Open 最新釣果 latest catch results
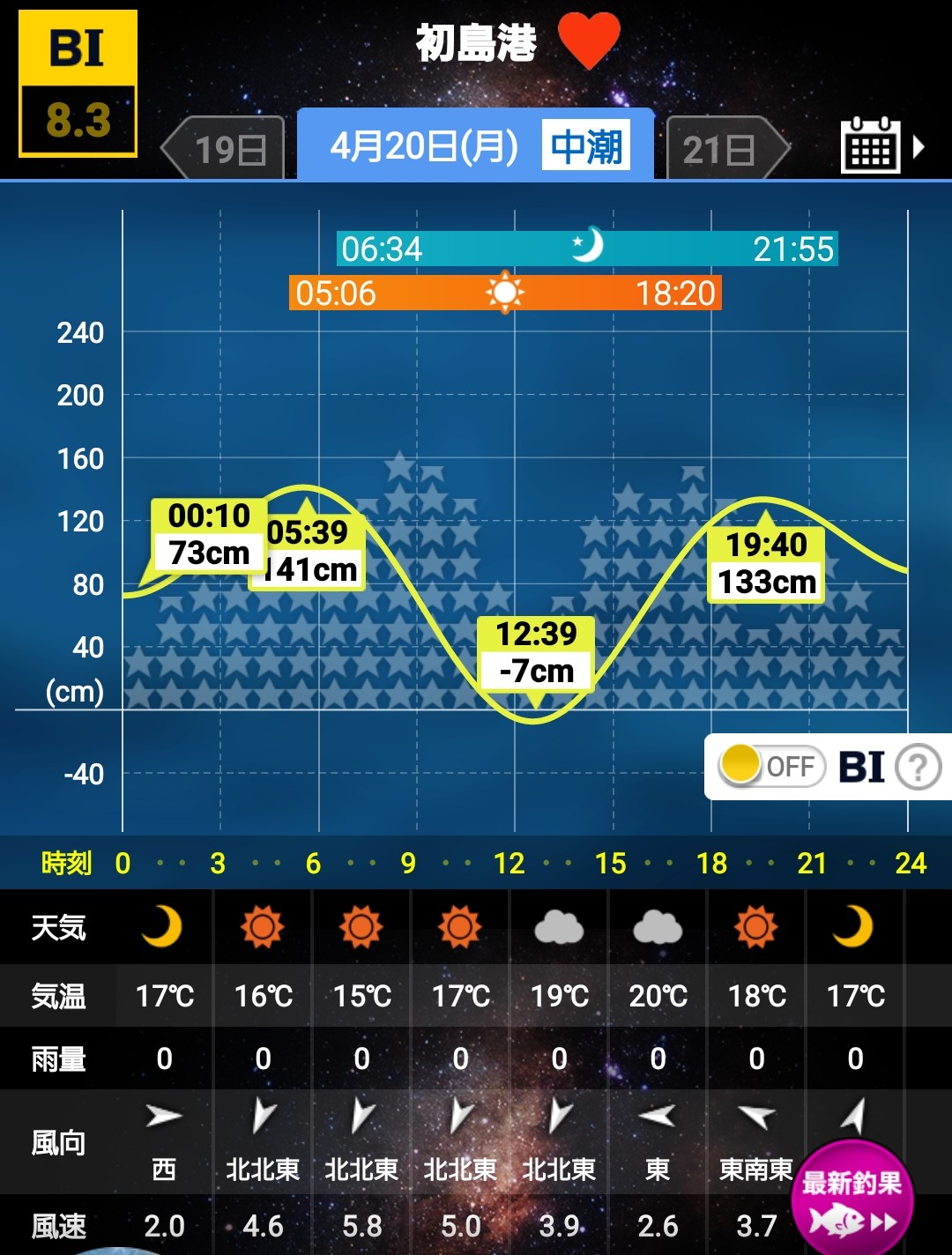The height and width of the screenshot is (1255, 952). pos(852,1199)
